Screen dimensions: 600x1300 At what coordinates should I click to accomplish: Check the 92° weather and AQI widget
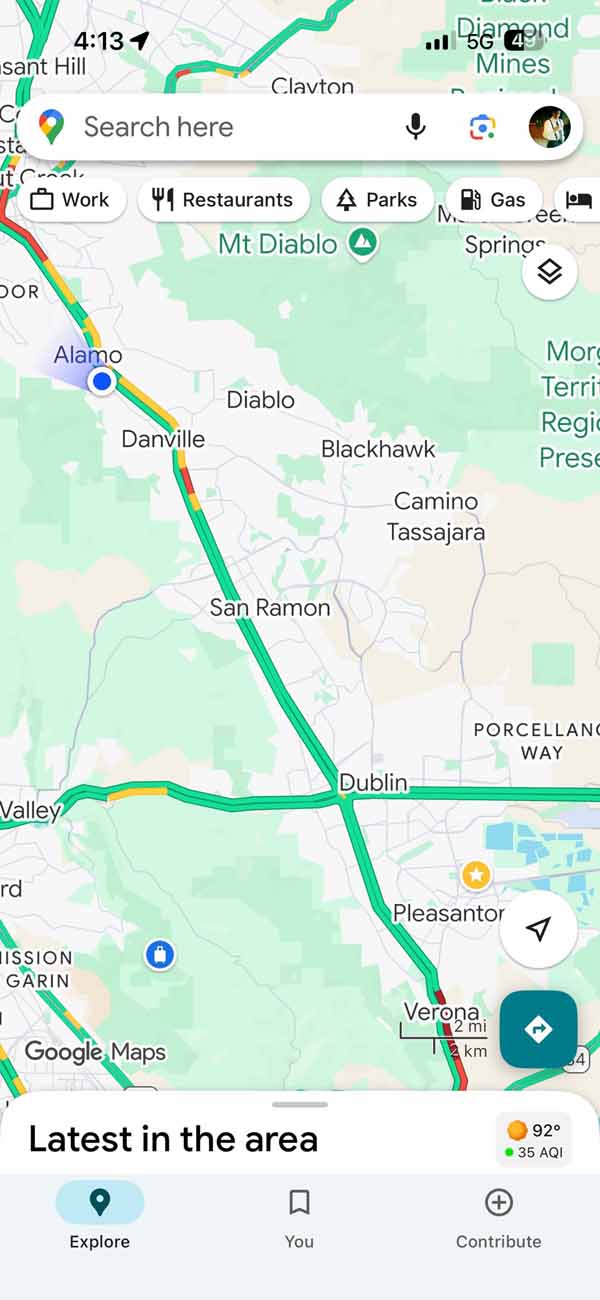pyautogui.click(x=533, y=1140)
